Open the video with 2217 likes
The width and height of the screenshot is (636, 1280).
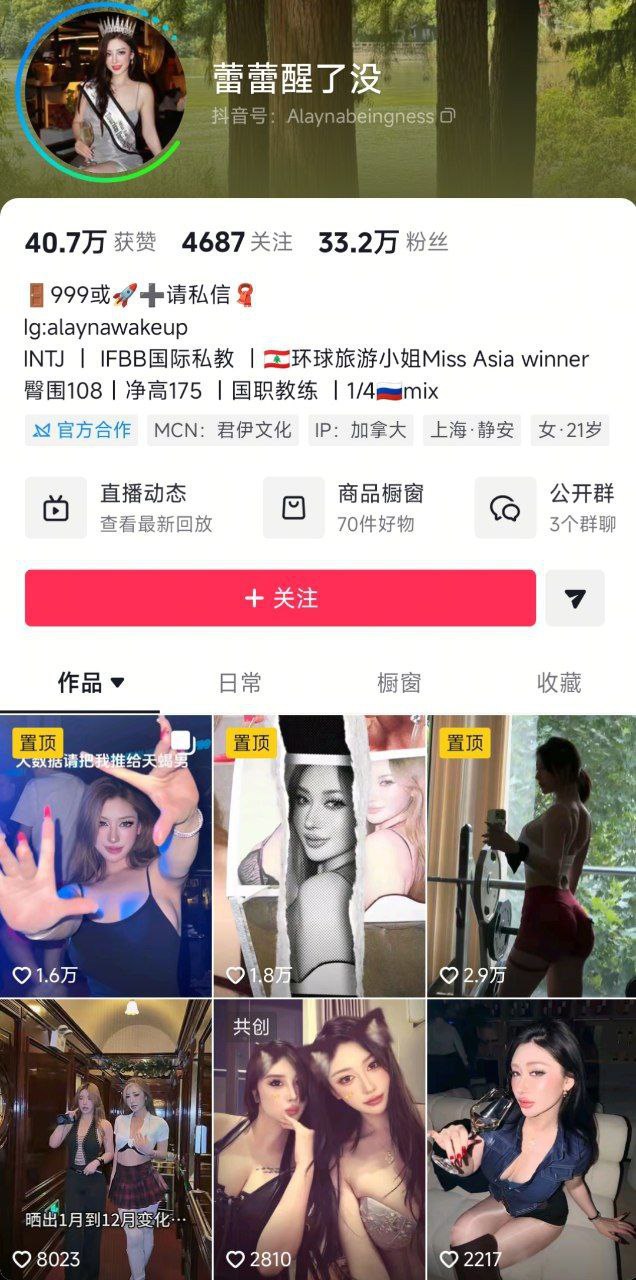click(532, 1140)
